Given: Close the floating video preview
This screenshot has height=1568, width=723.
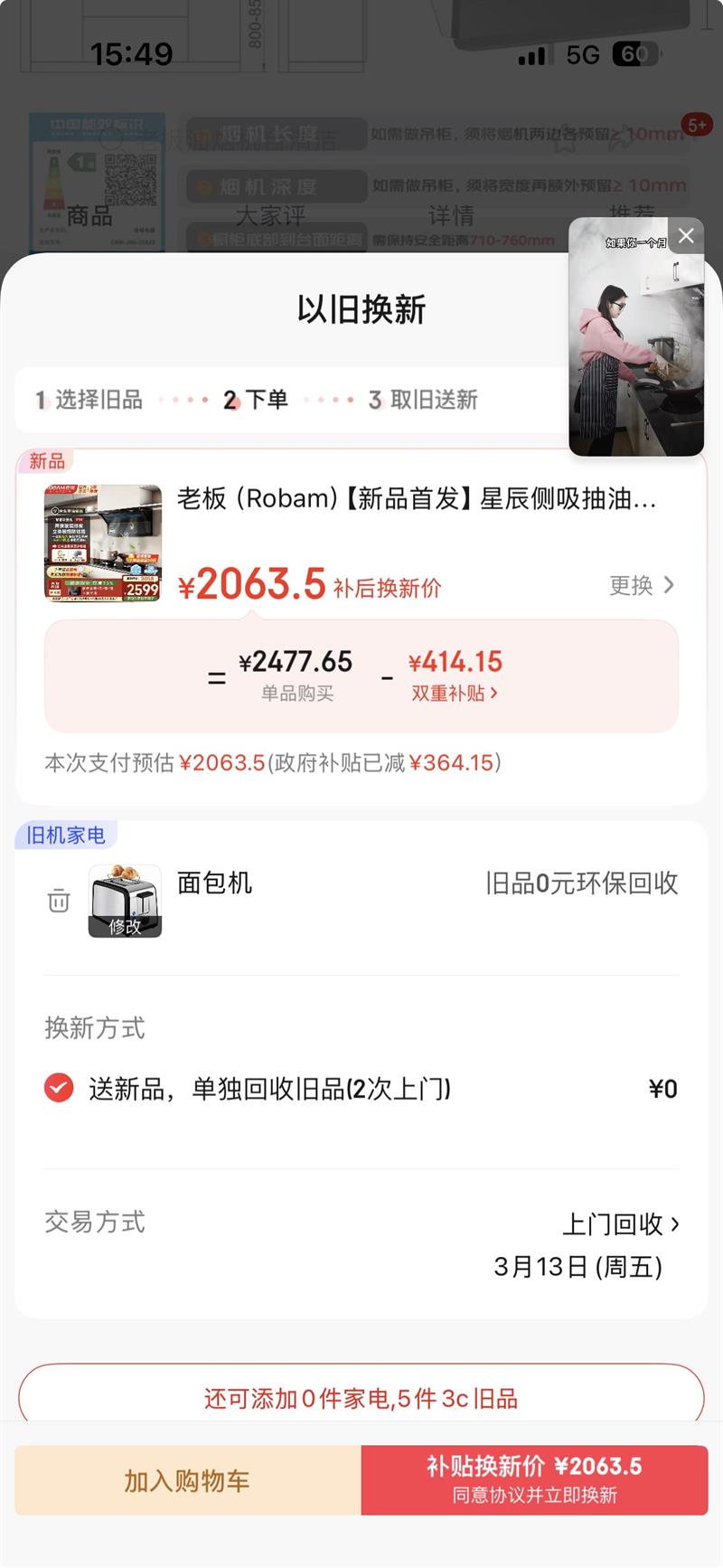Looking at the screenshot, I should (x=686, y=236).
